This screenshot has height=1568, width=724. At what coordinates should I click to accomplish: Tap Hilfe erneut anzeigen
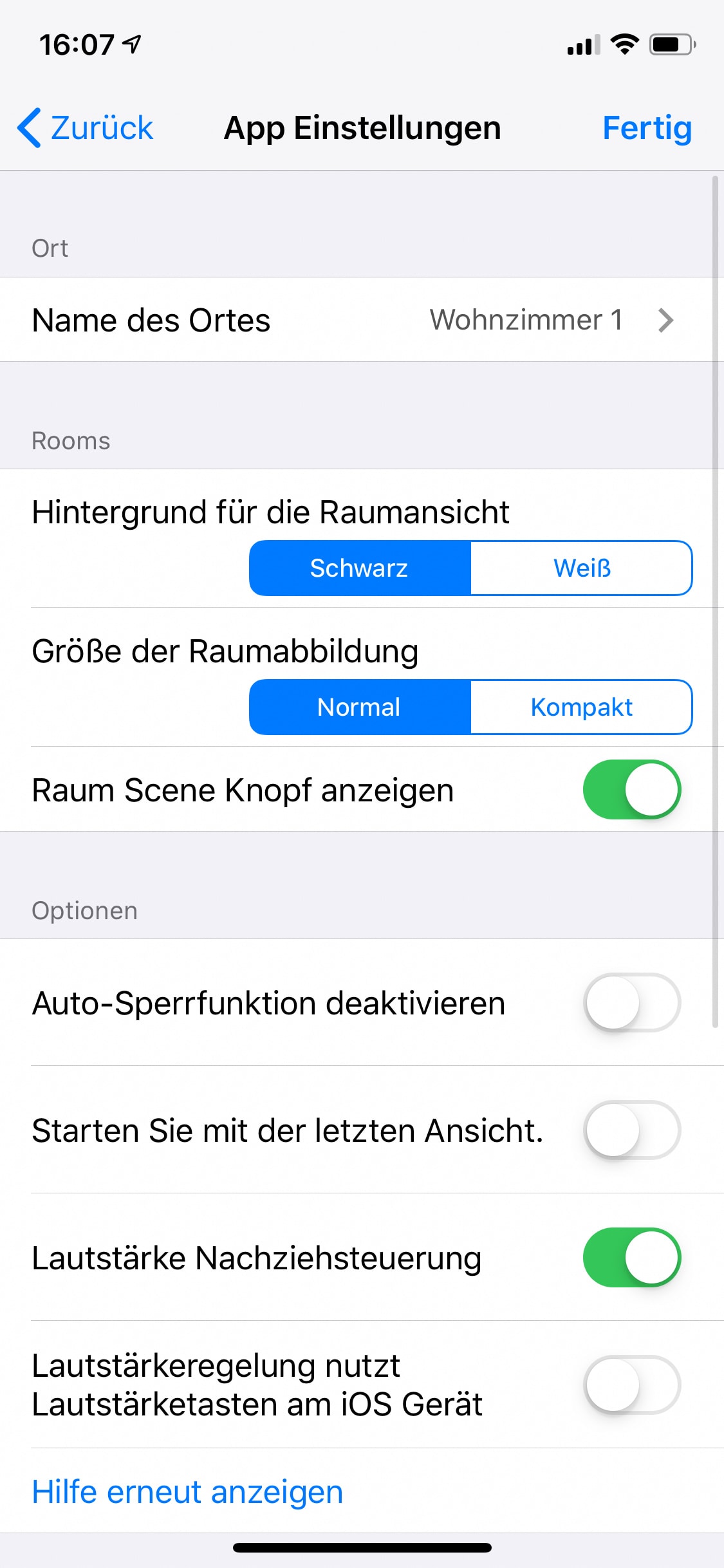pyautogui.click(x=187, y=1492)
